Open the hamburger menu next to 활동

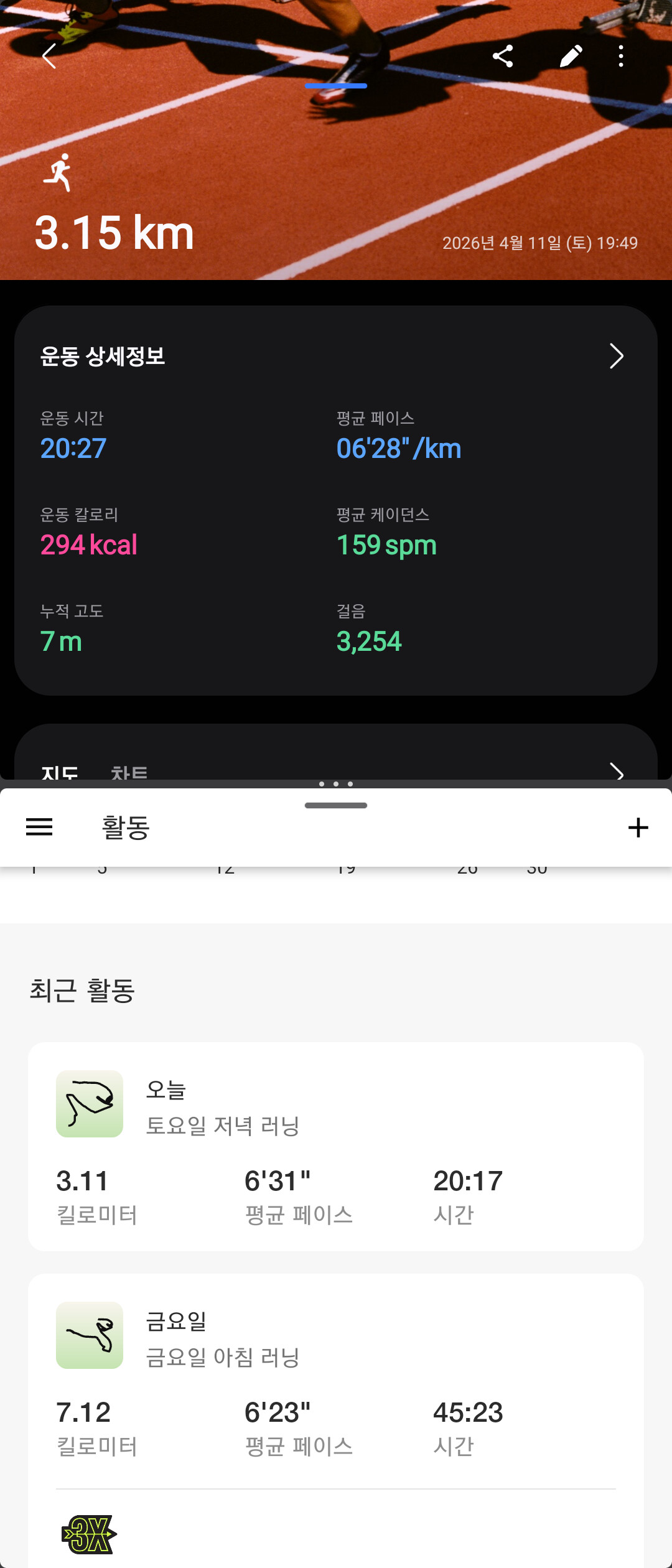[39, 827]
